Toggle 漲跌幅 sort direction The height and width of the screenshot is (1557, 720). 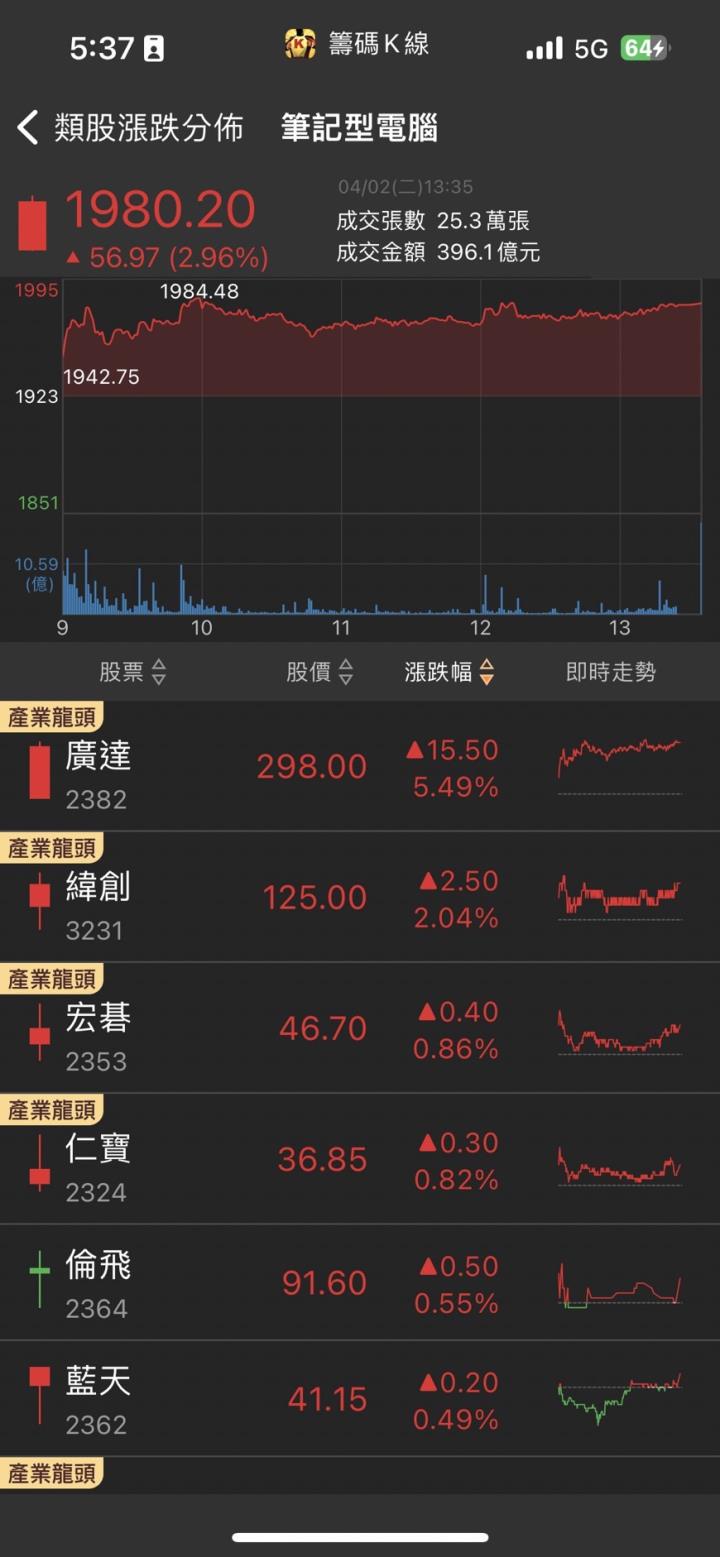coord(450,673)
